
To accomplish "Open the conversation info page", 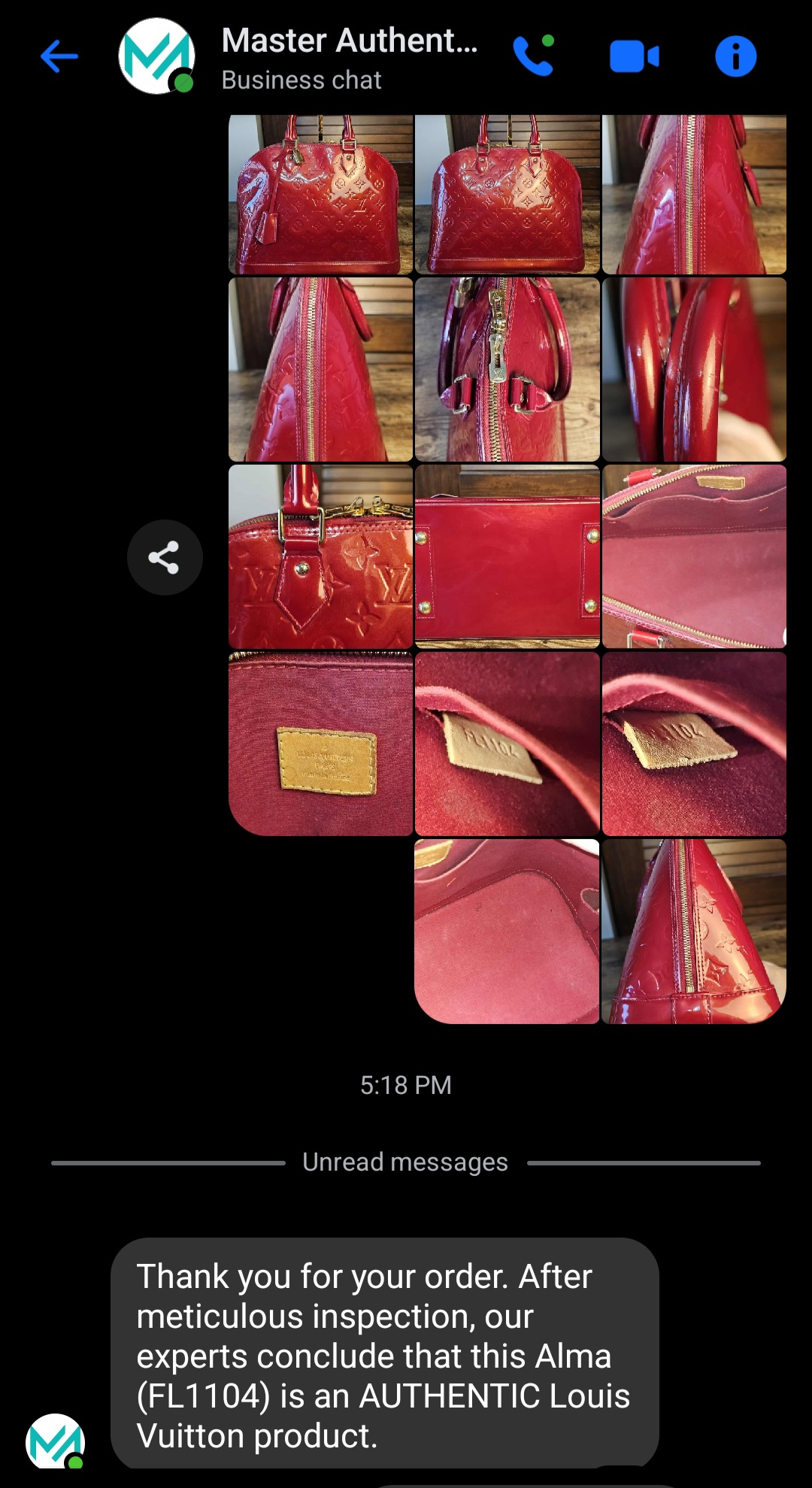I will tap(735, 56).
